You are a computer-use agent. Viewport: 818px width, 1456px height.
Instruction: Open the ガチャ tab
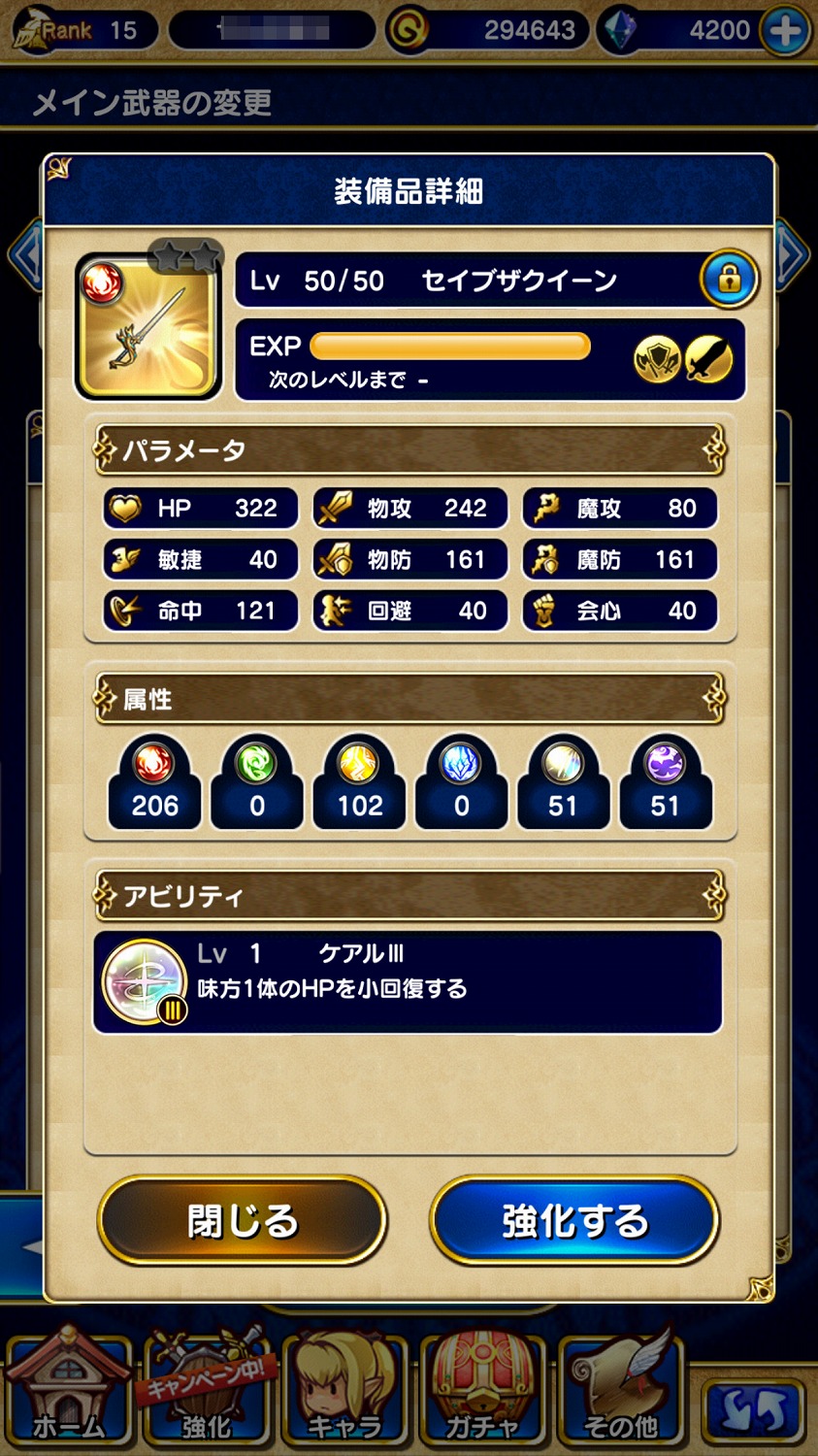(x=481, y=1388)
